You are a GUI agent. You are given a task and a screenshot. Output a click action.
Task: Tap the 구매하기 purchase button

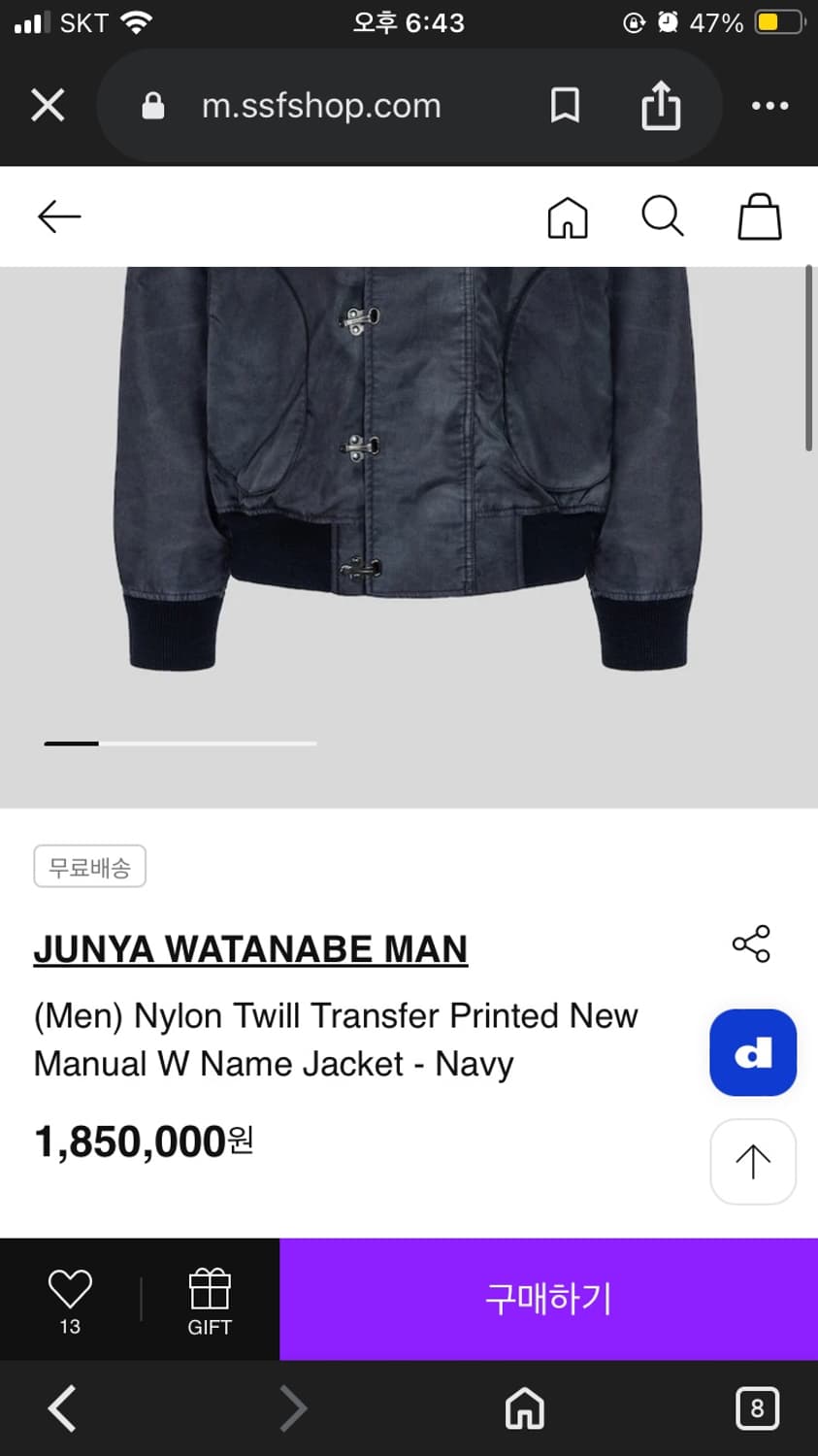[547, 1299]
